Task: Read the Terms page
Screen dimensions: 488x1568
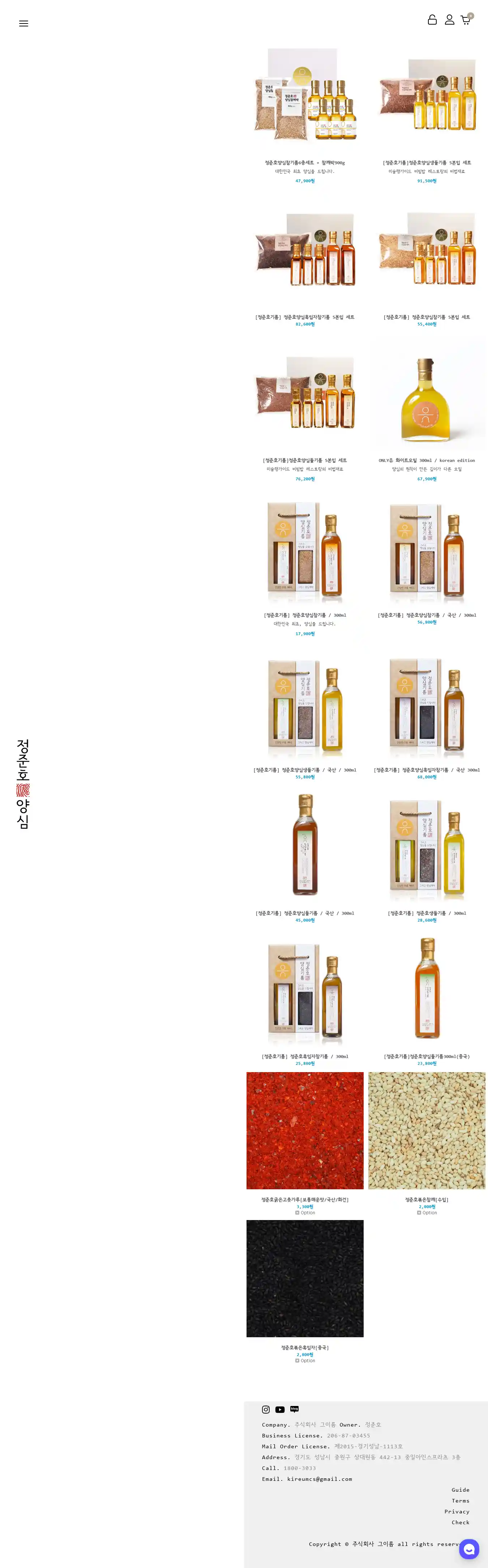Action: (x=460, y=1501)
